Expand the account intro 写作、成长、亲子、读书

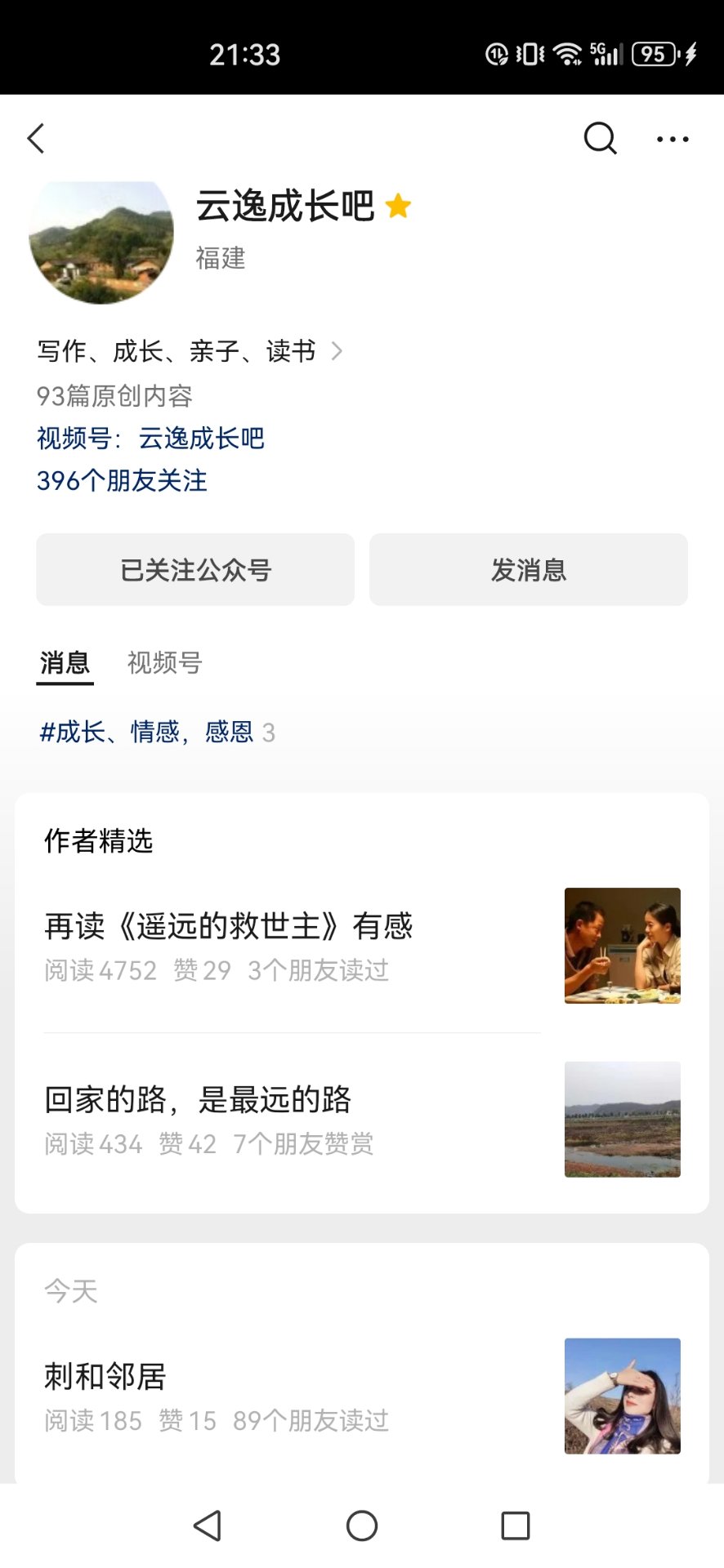click(188, 352)
